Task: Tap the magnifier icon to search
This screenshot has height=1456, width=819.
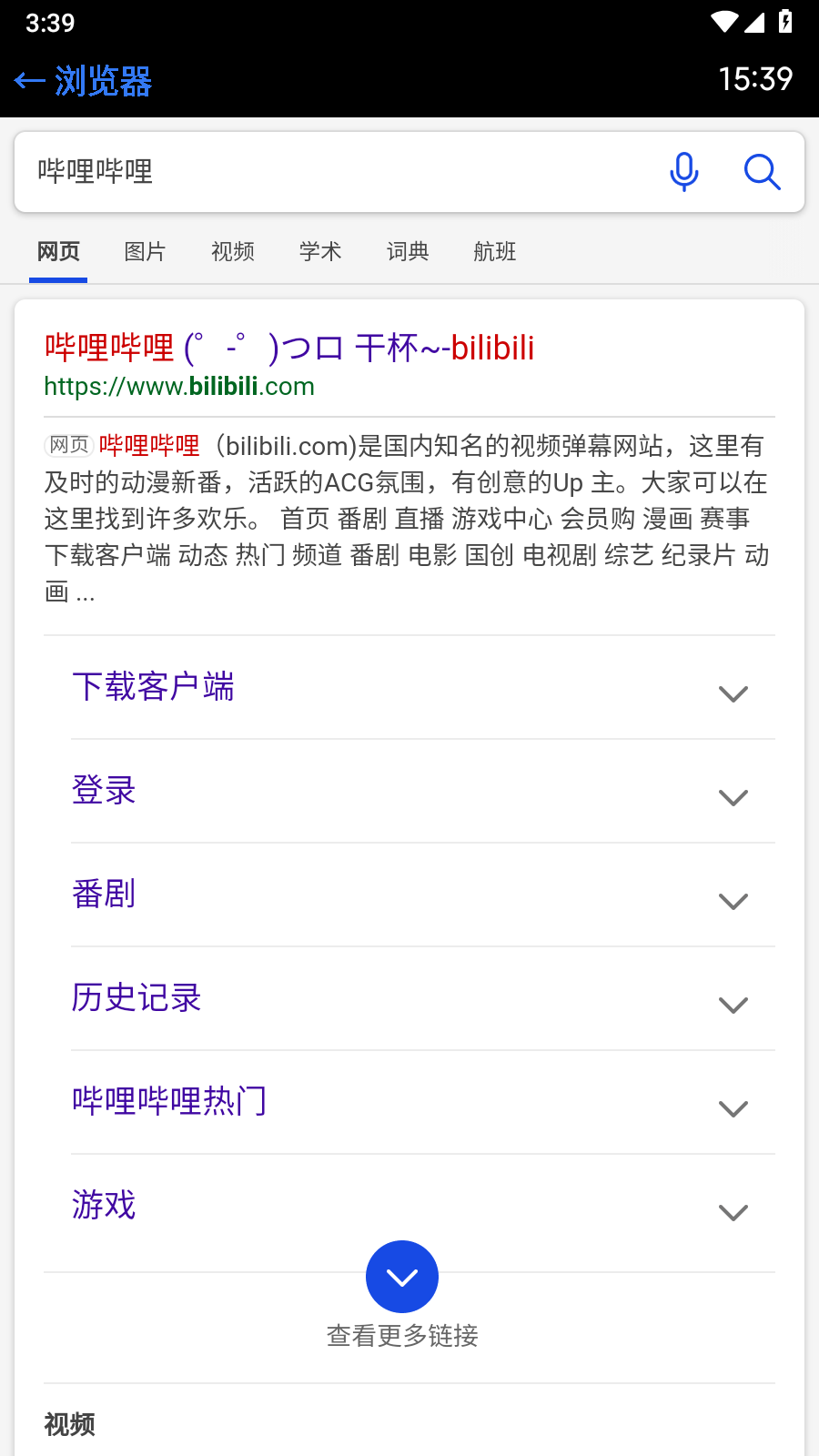Action: 763,172
